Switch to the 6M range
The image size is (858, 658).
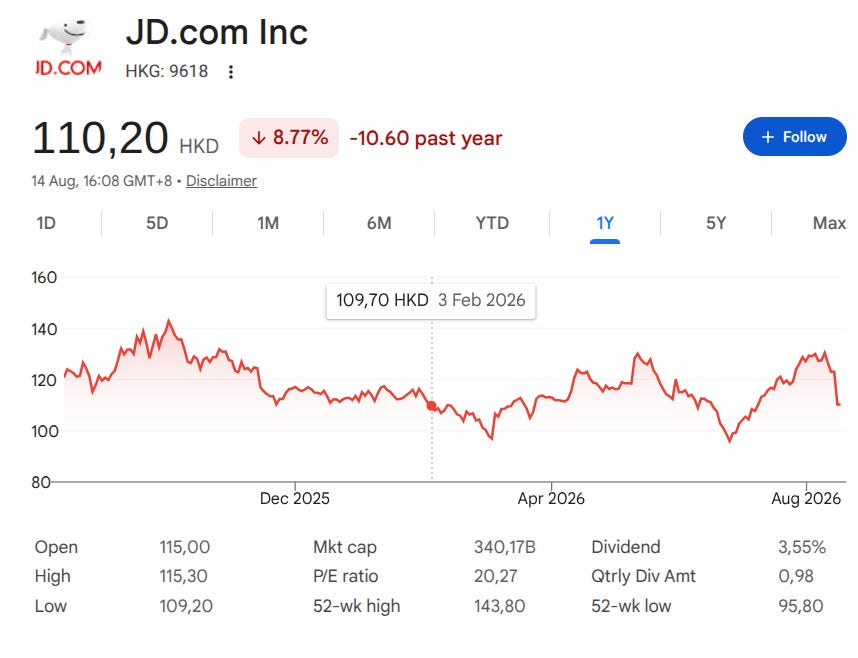(x=379, y=223)
